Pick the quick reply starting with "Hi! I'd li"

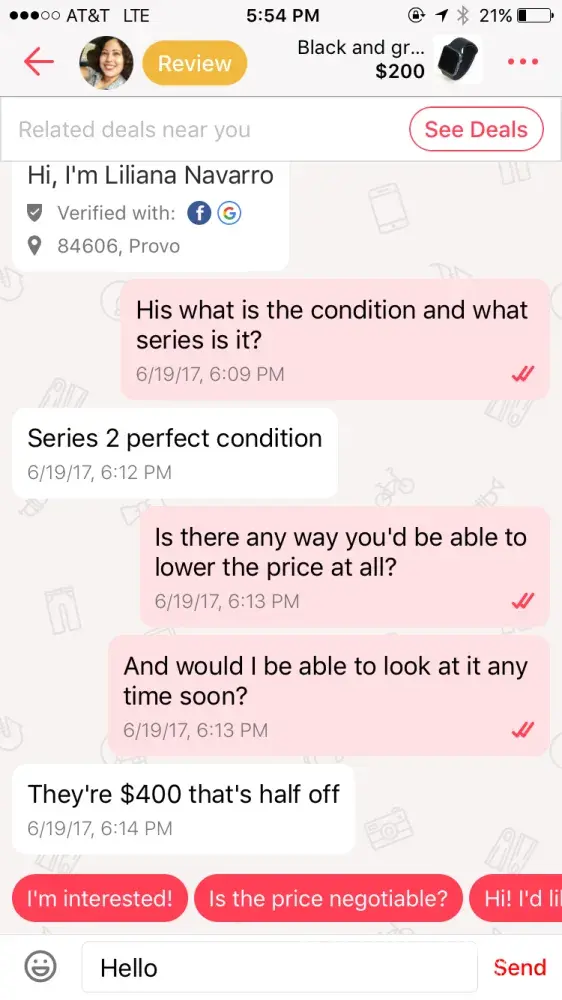515,898
